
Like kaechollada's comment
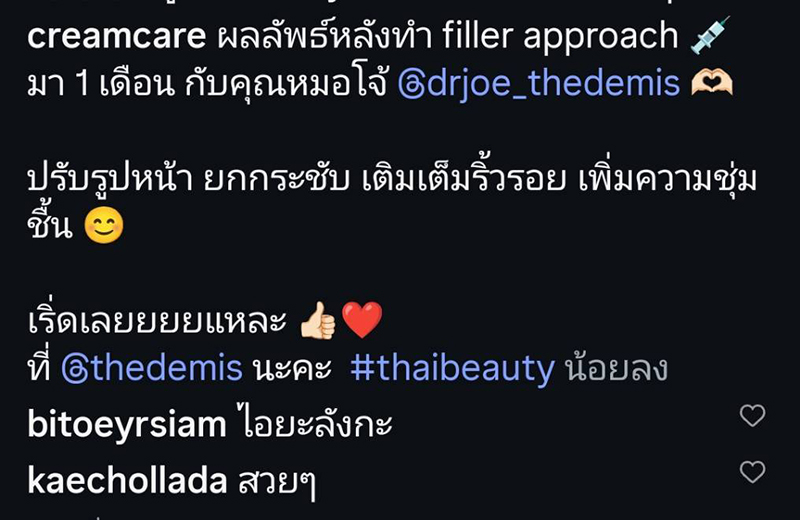click(752, 472)
